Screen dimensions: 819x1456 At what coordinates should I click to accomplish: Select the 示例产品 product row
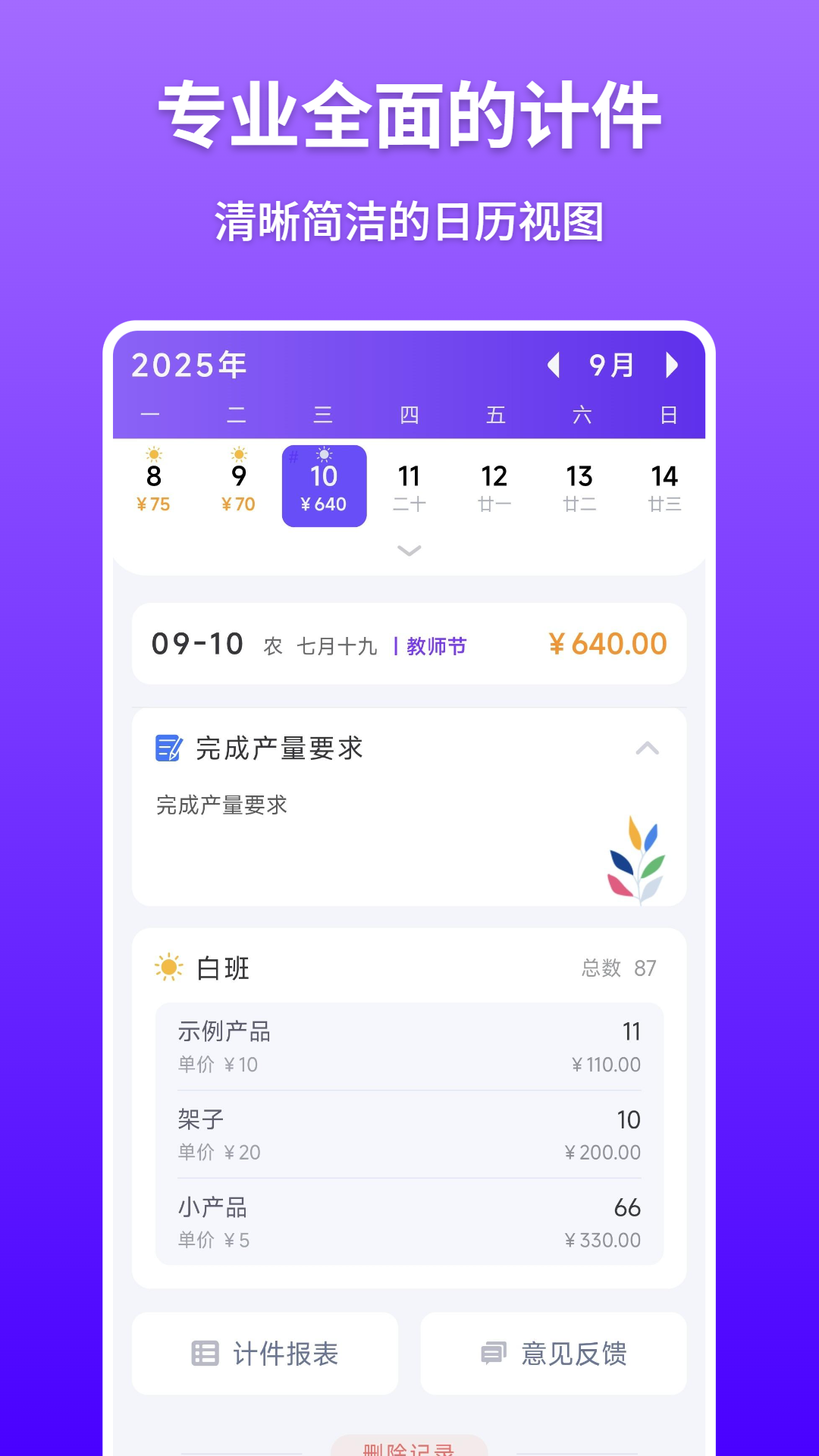(409, 1046)
